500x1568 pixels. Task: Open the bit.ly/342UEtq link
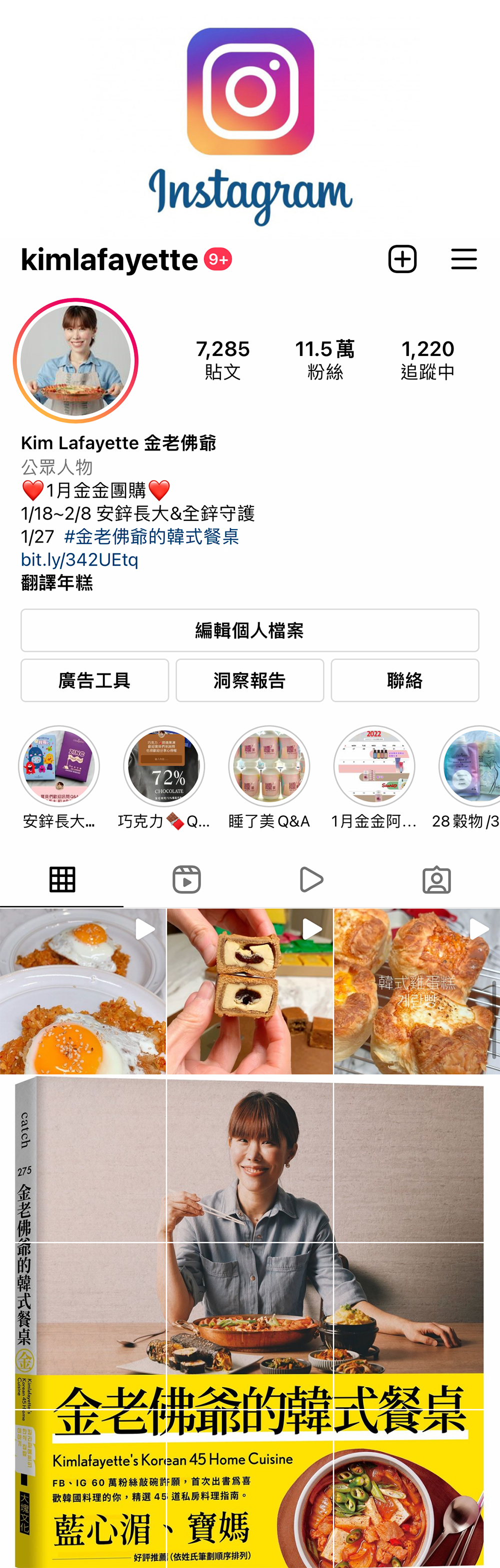80,559
